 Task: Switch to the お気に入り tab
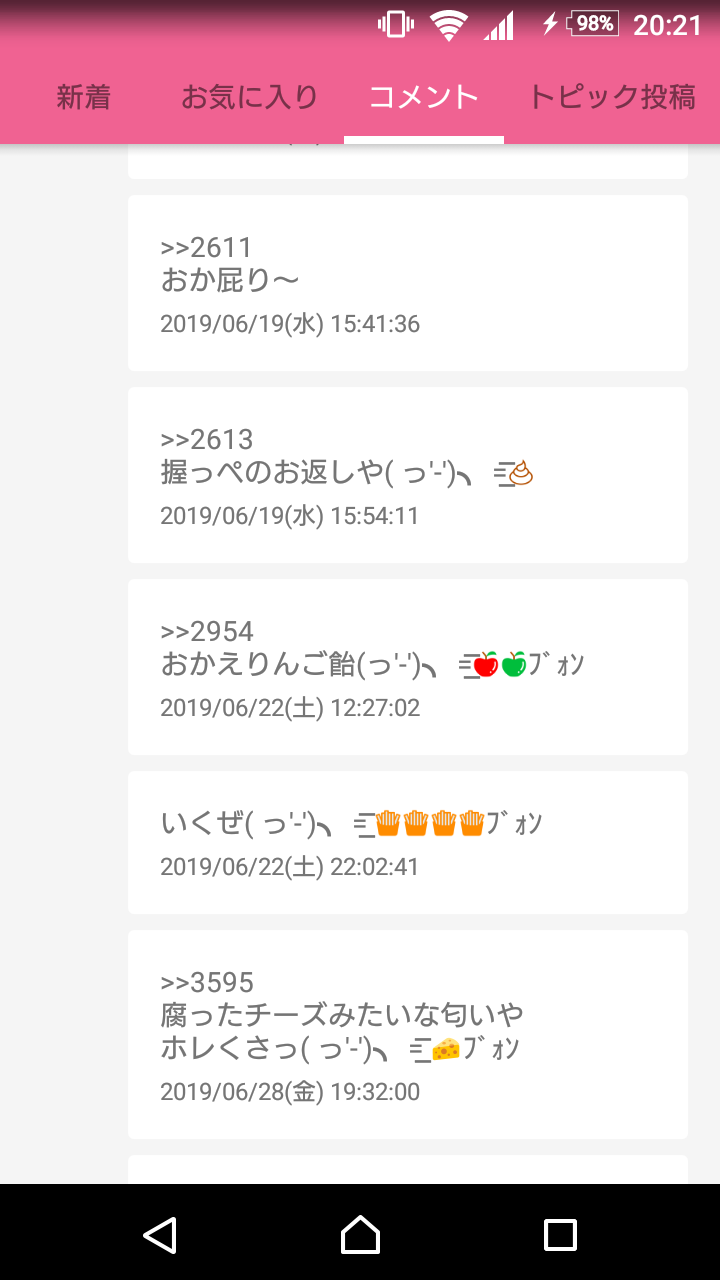[x=249, y=97]
